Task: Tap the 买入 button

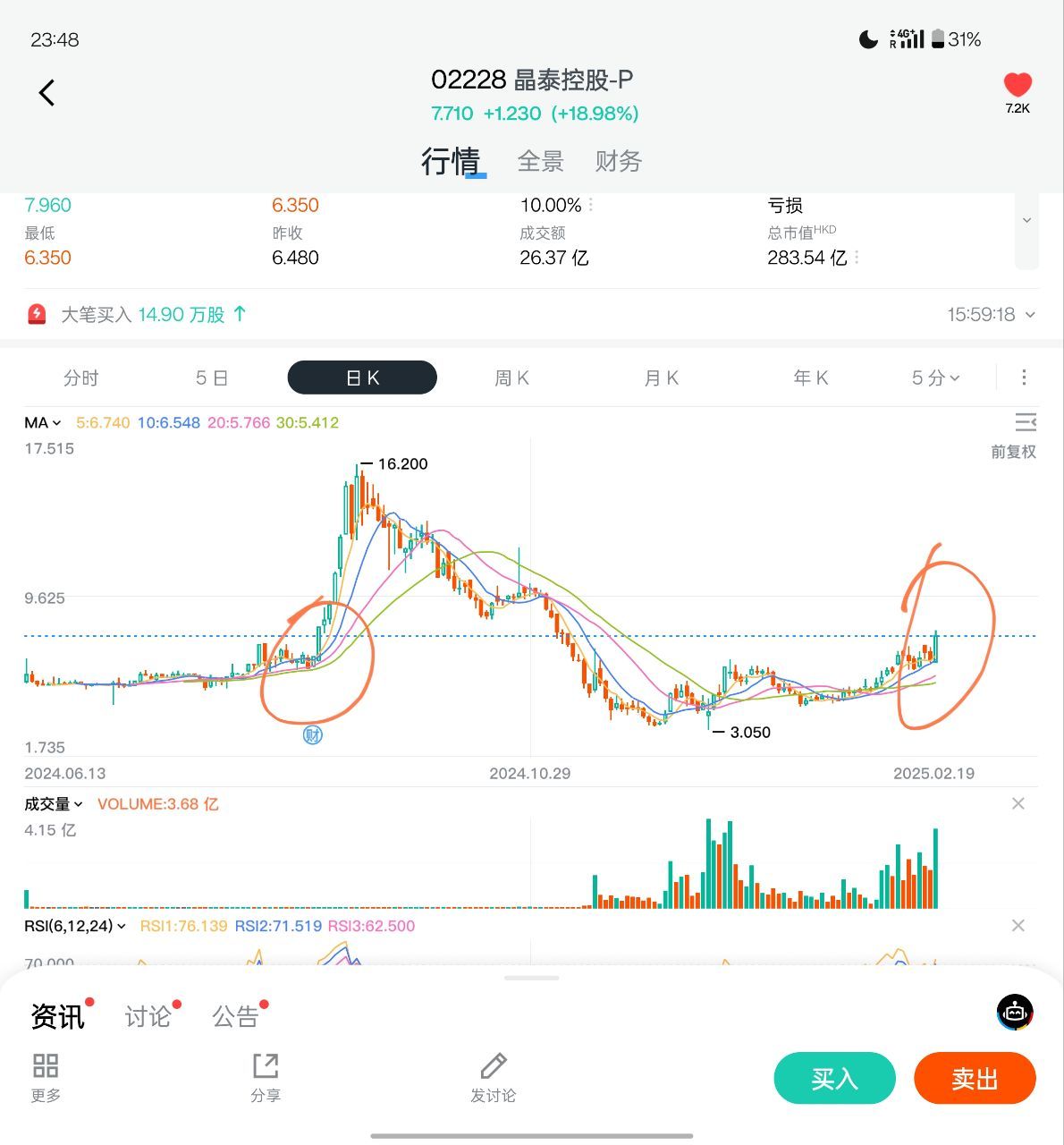Action: pyautogui.click(x=834, y=1078)
